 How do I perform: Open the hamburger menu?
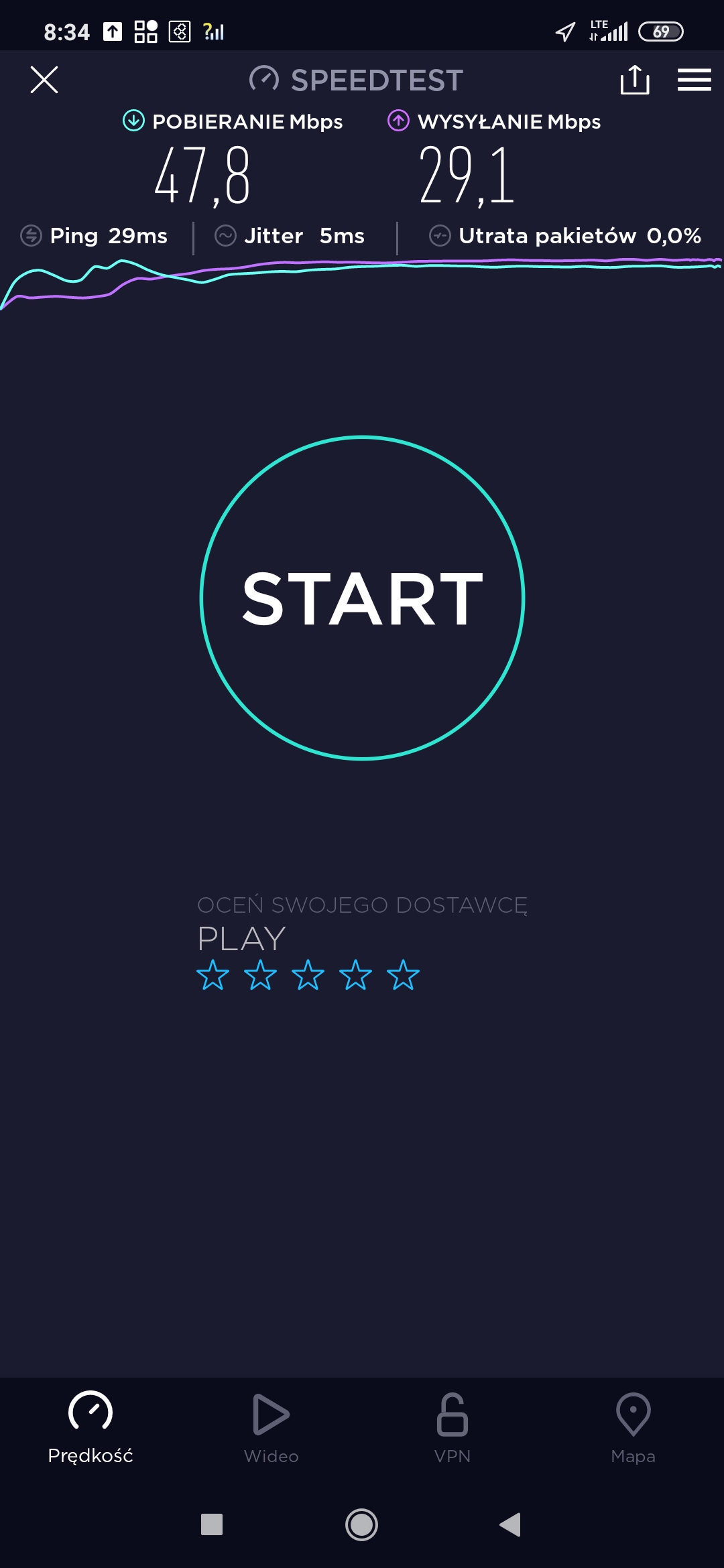point(694,80)
